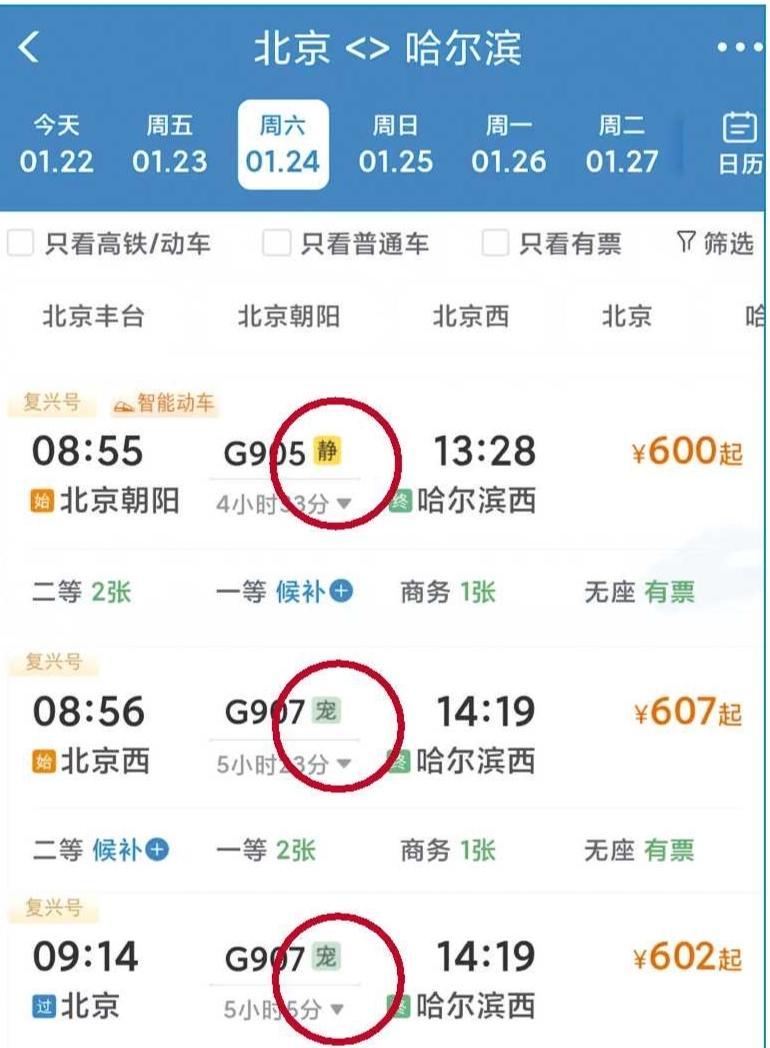Choose Sunday 01.25 date

pos(396,144)
